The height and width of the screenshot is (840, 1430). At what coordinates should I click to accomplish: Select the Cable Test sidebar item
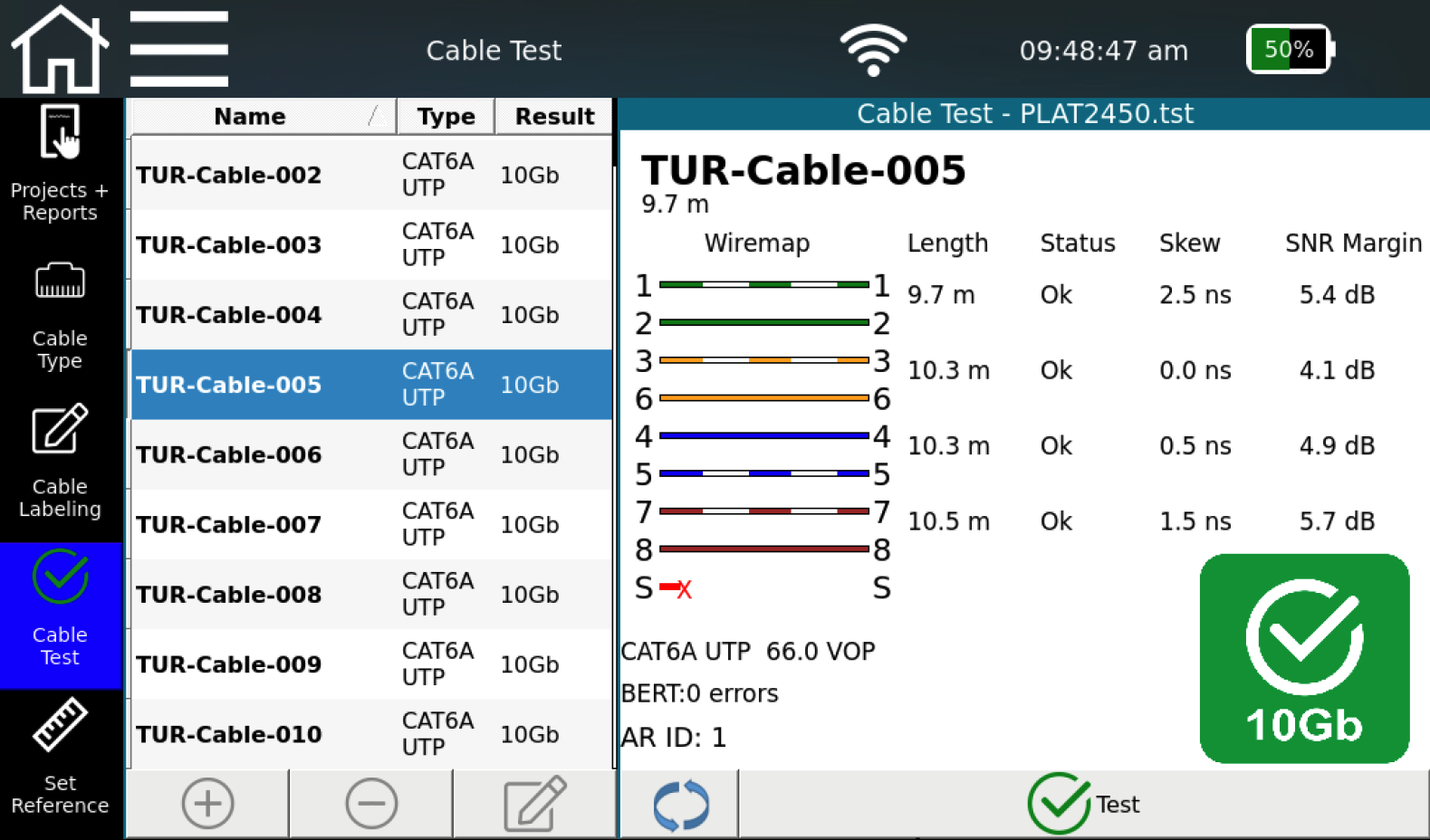[x=60, y=610]
